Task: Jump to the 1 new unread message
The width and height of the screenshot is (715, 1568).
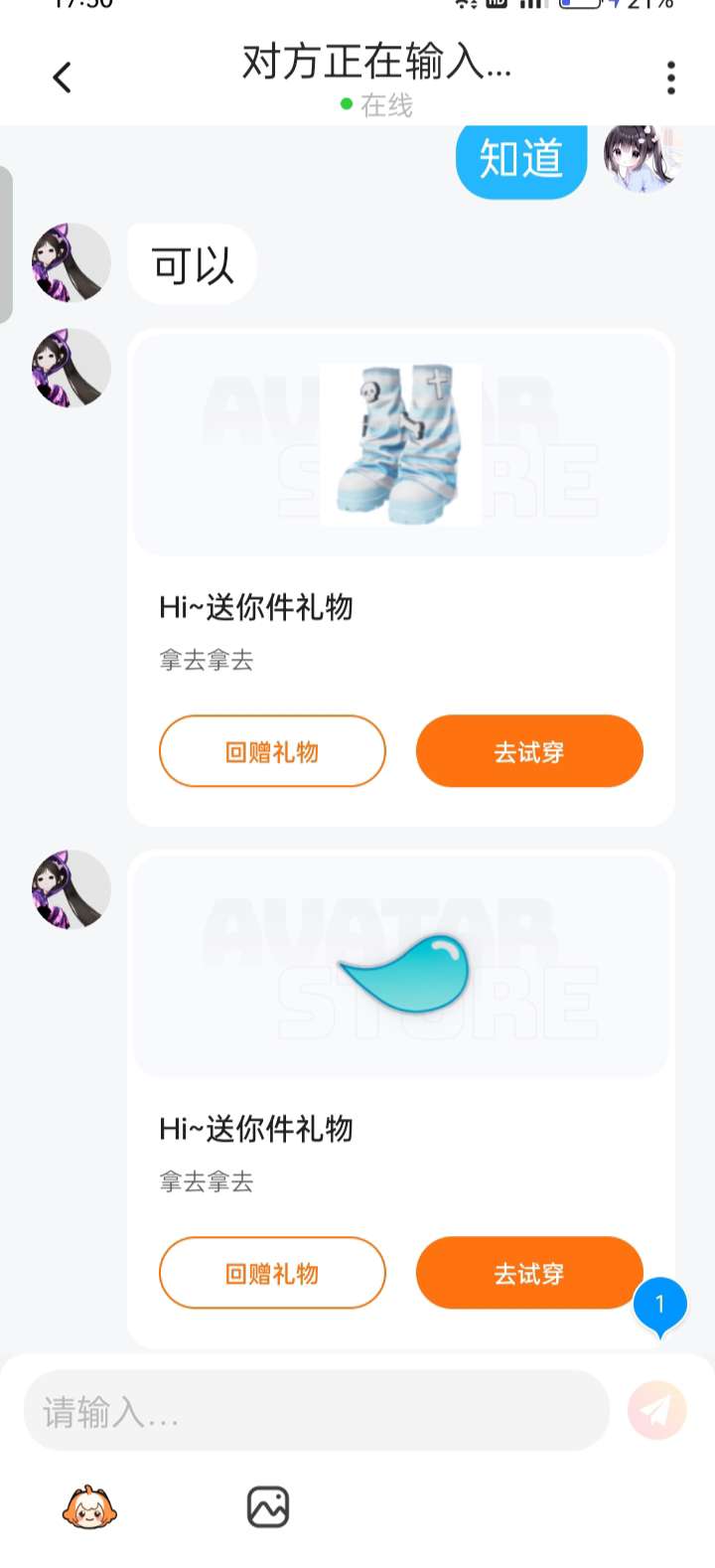Action: 660,1304
